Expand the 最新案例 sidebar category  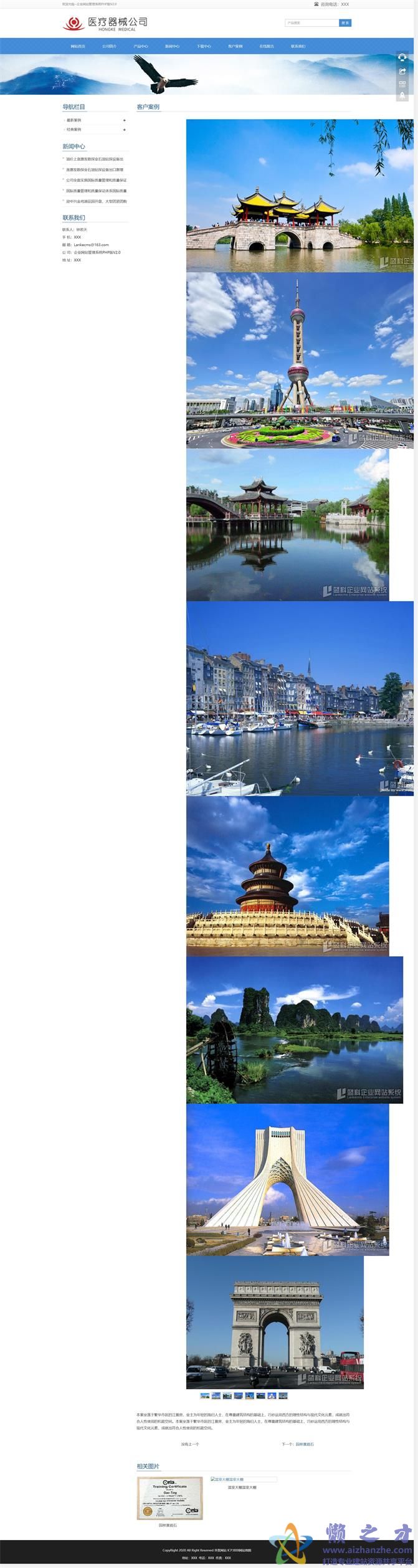coord(74,120)
